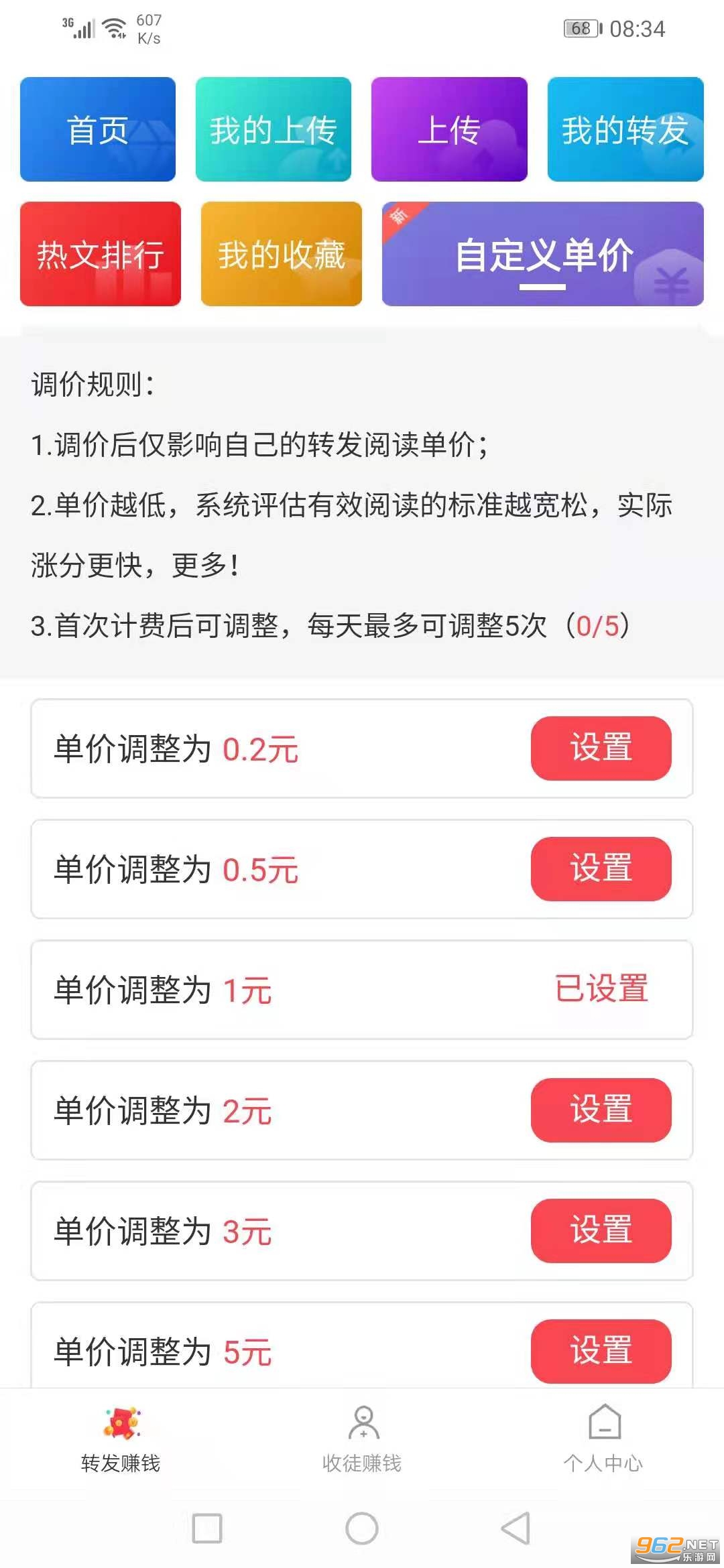724x1568 pixels.
Task: Go to the system home screen
Action: click(362, 1528)
